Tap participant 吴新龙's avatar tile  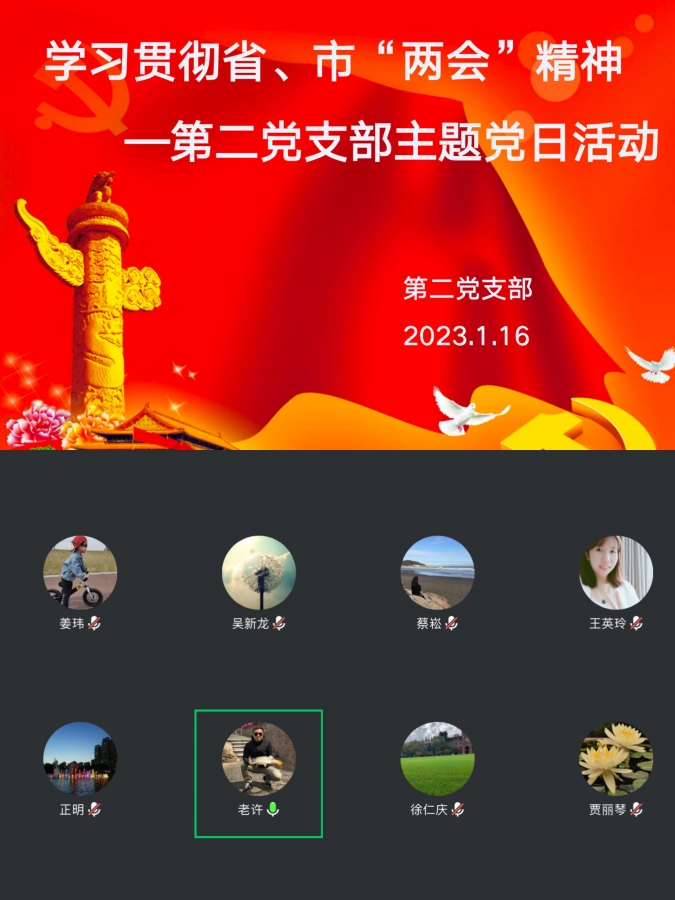tap(259, 573)
